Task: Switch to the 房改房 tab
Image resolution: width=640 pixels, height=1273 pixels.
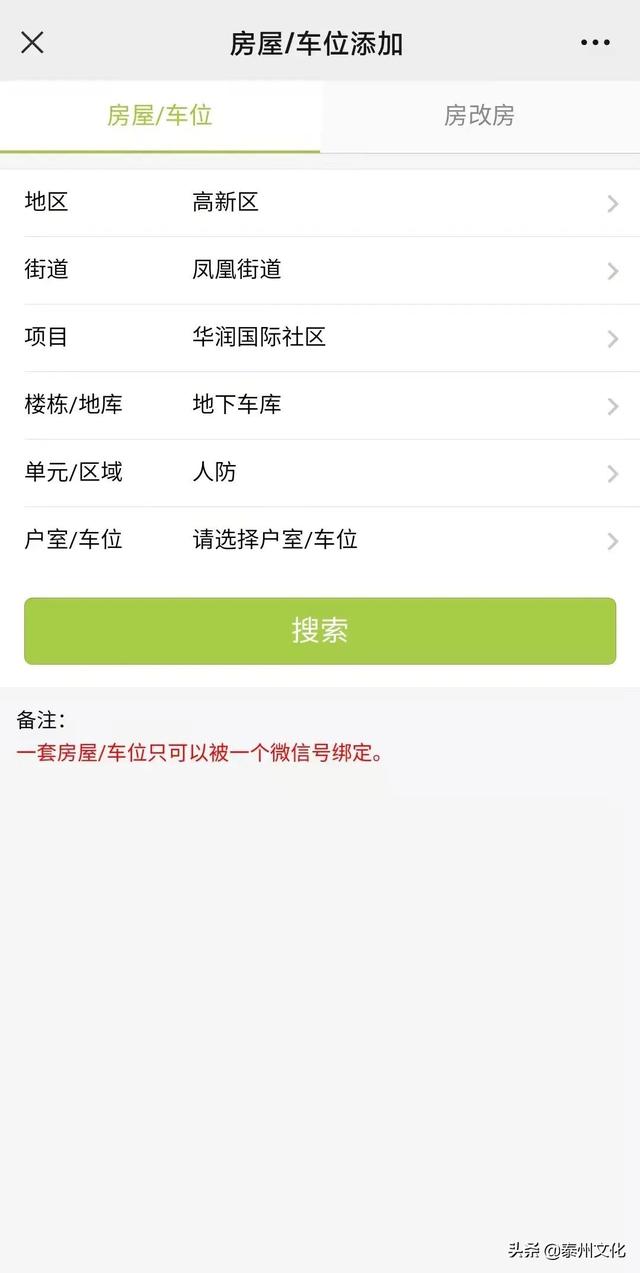Action: click(479, 116)
